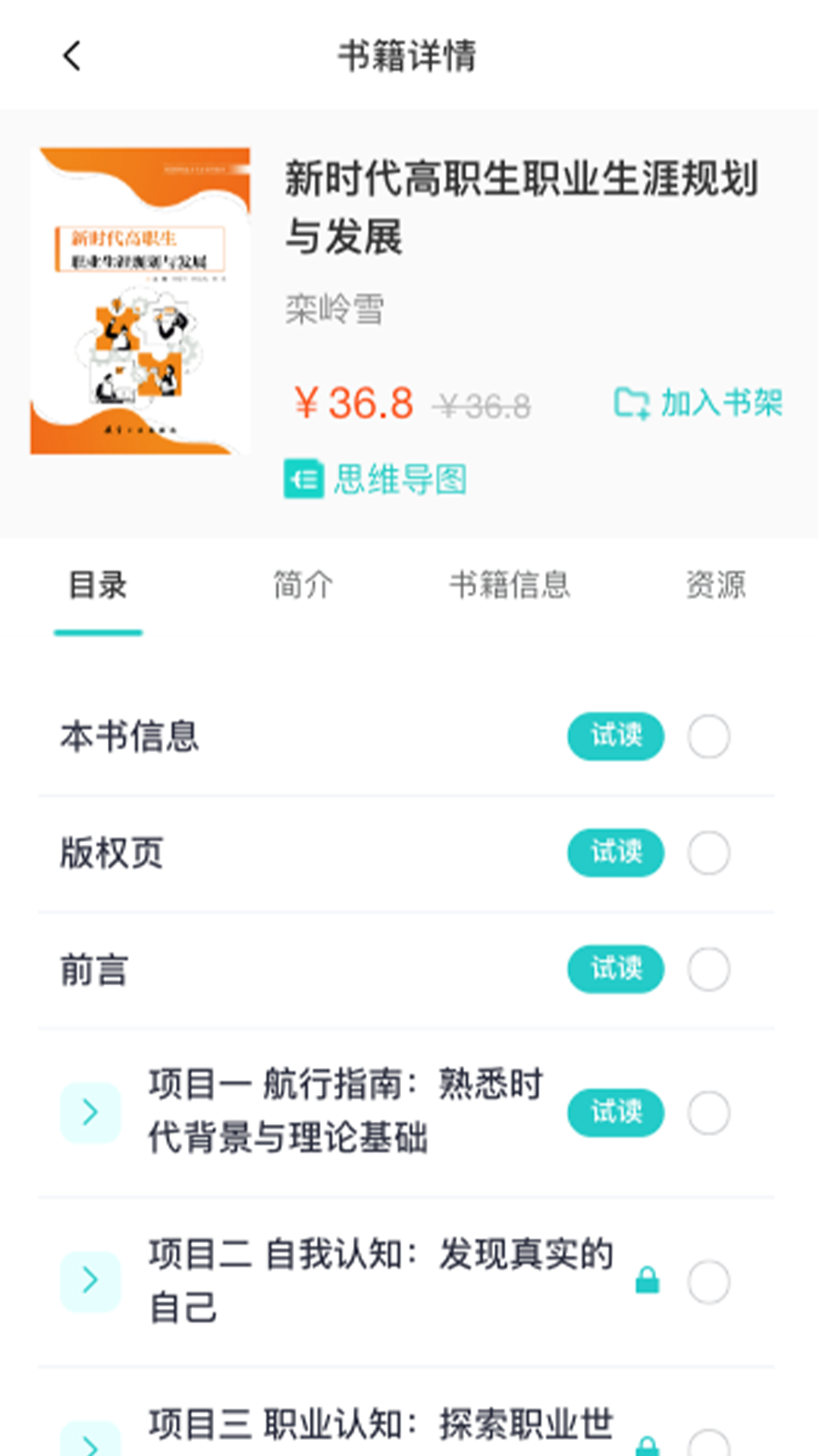Open the 资源 tab
819x1456 pixels.
coord(716,583)
